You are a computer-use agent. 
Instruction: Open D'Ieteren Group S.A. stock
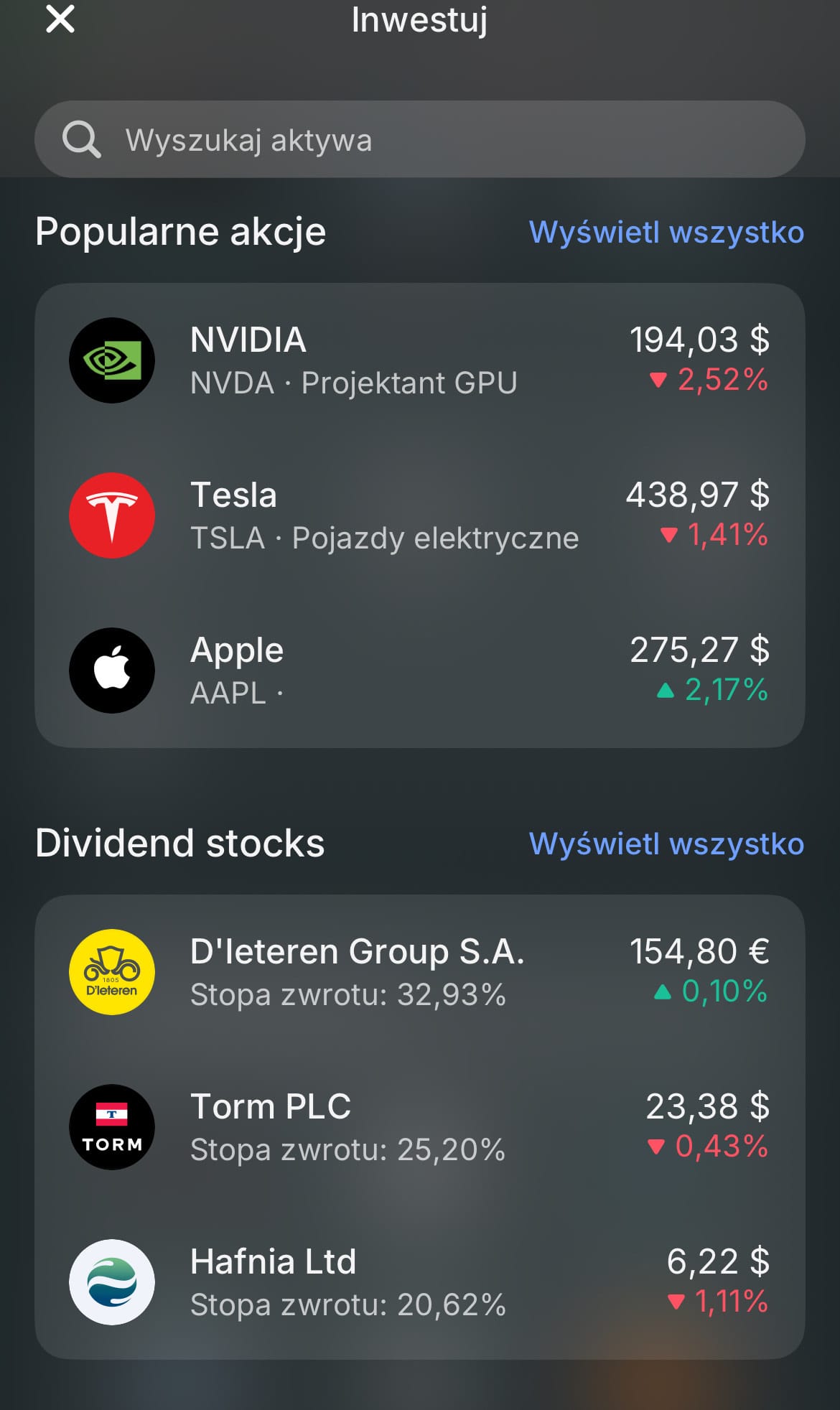point(419,972)
